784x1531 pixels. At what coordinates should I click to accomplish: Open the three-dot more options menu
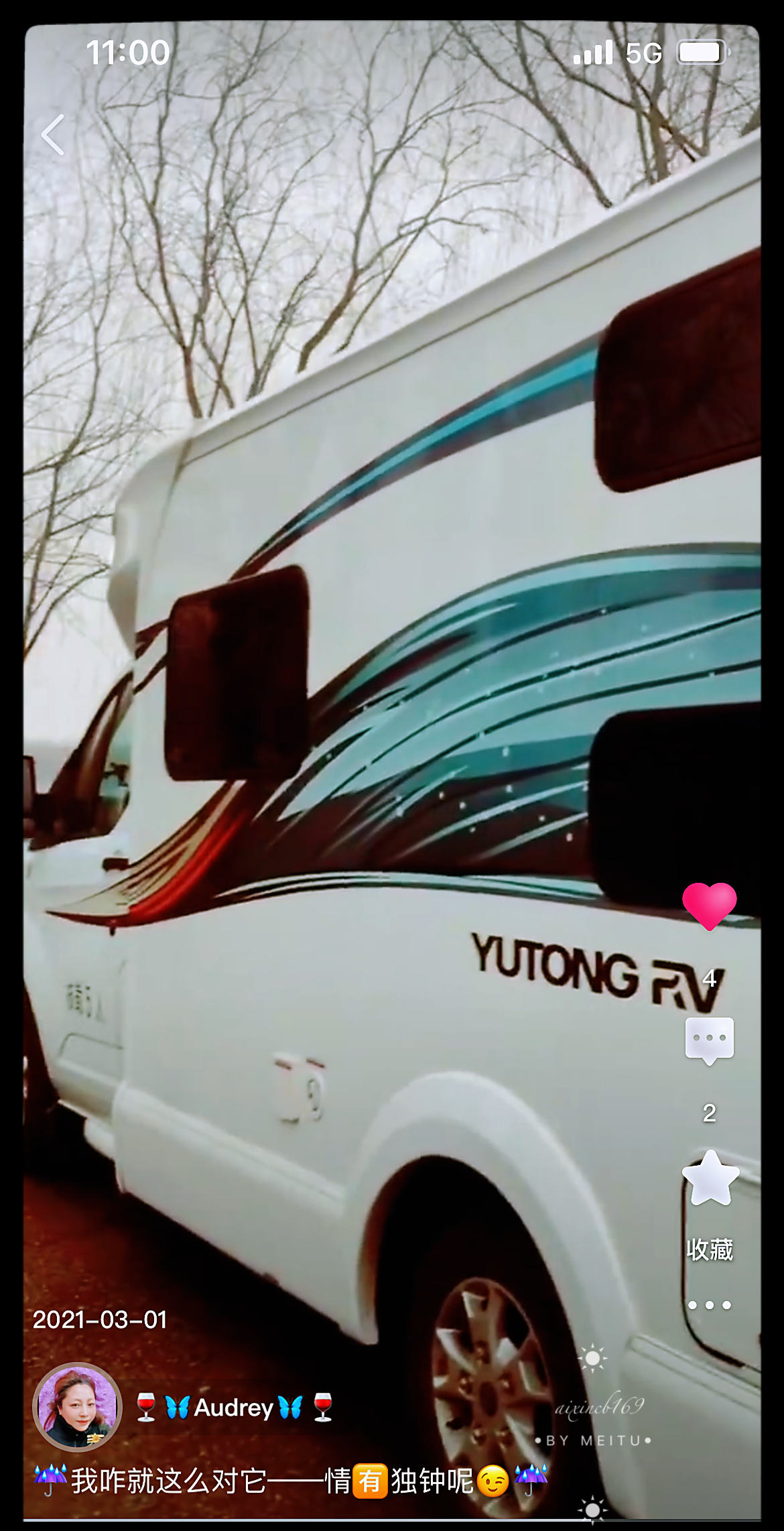click(x=709, y=1305)
